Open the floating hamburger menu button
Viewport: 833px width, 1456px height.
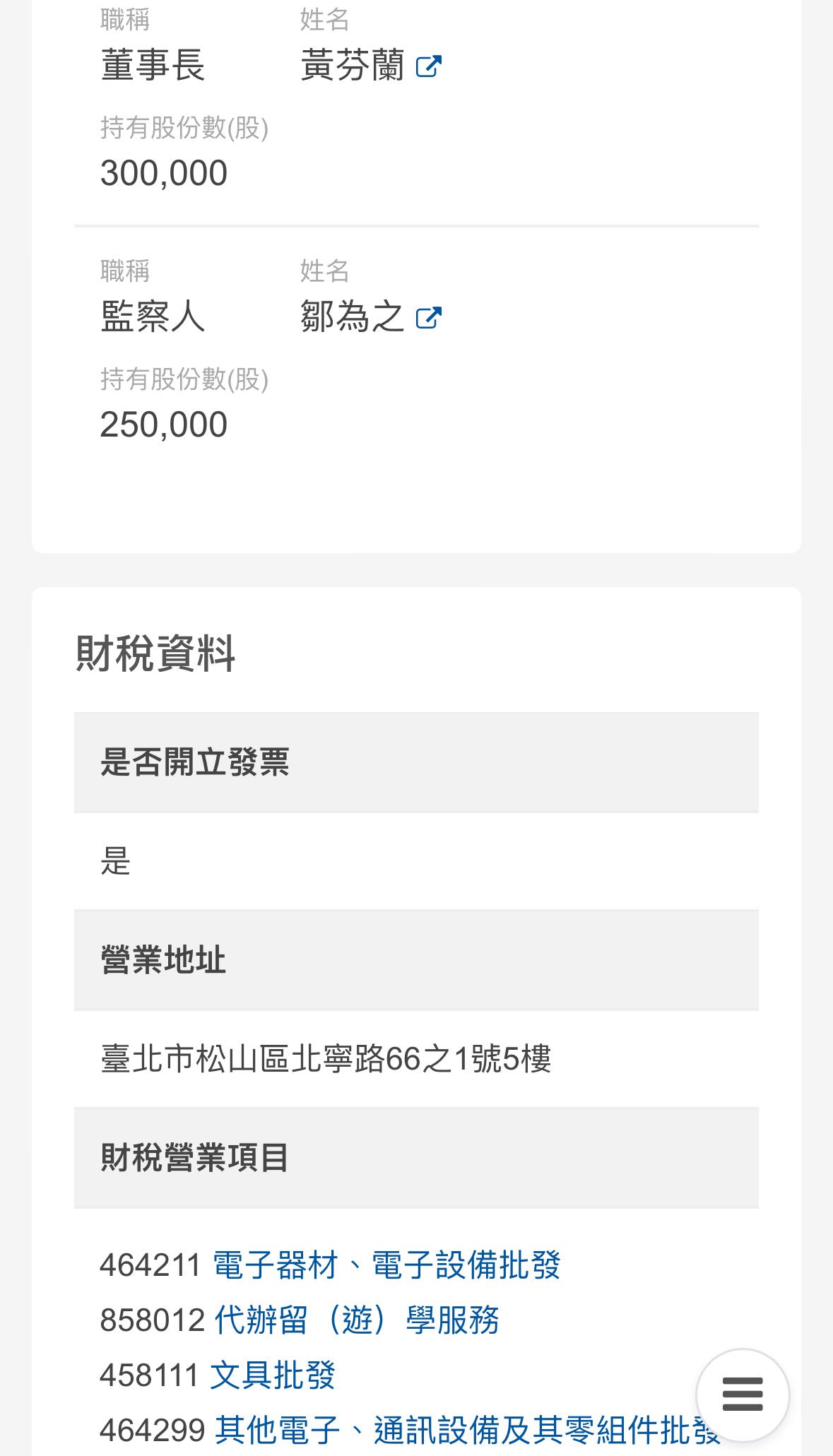point(742,1395)
